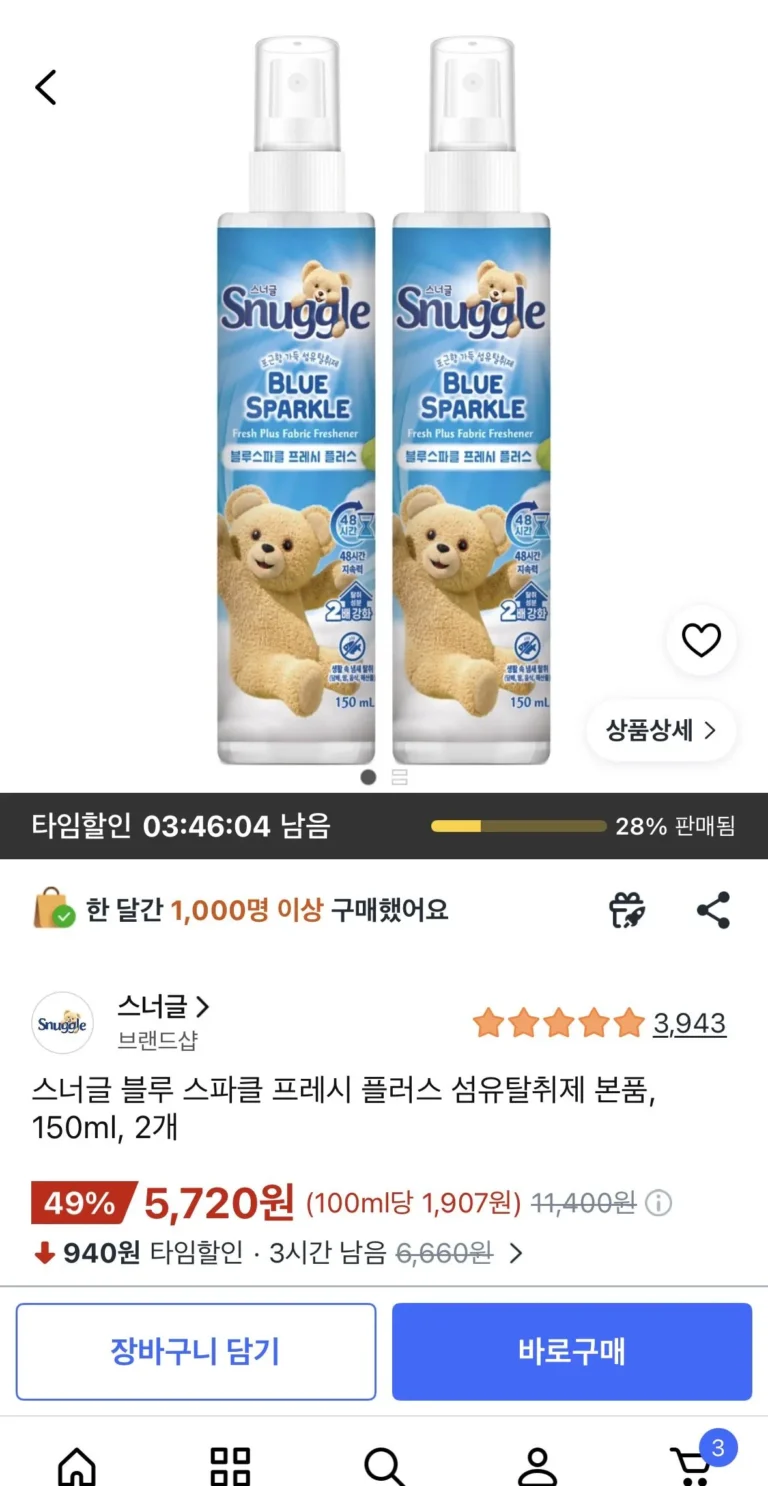Image resolution: width=768 pixels, height=1486 pixels.
Task: Tap the gift icon
Action: coord(627,910)
